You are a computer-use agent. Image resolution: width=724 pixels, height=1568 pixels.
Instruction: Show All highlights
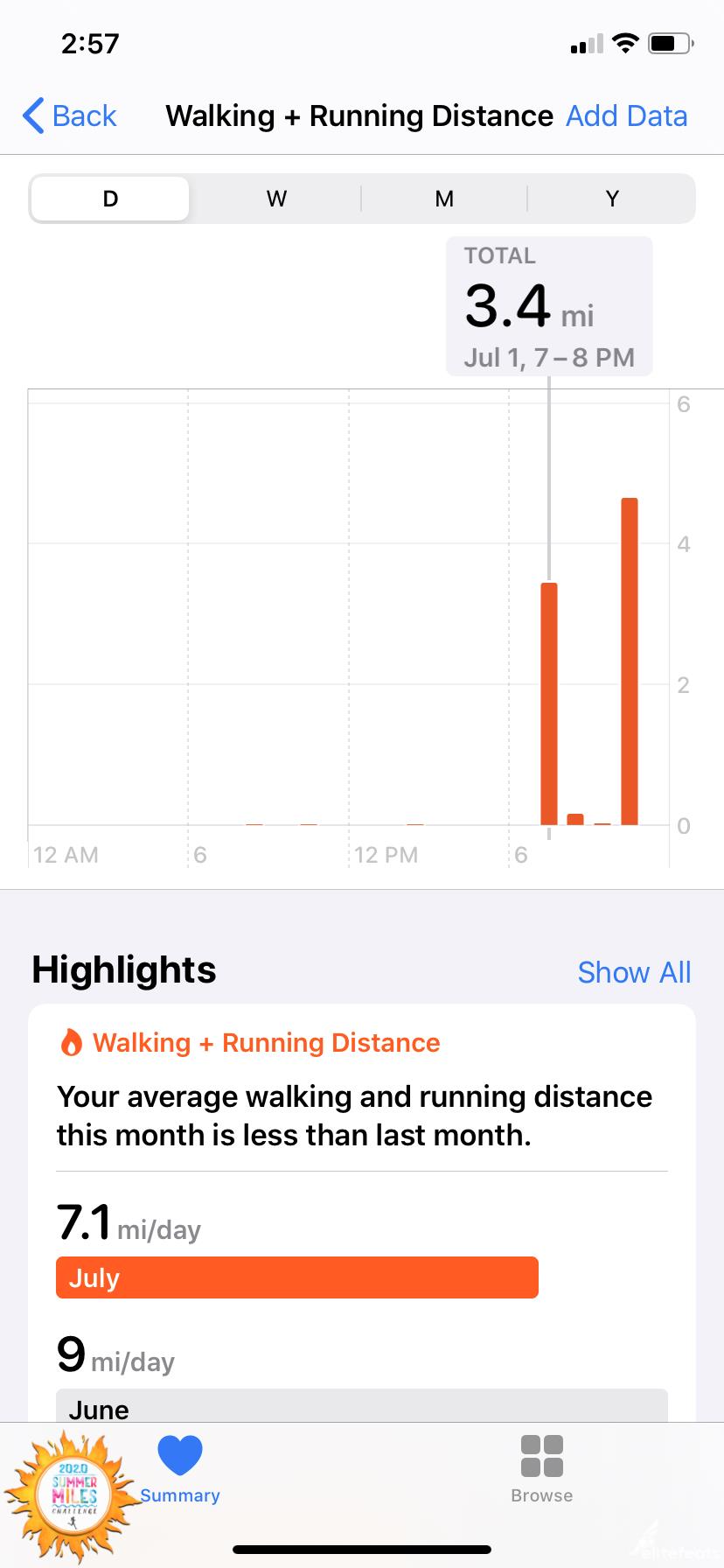pyautogui.click(x=634, y=972)
